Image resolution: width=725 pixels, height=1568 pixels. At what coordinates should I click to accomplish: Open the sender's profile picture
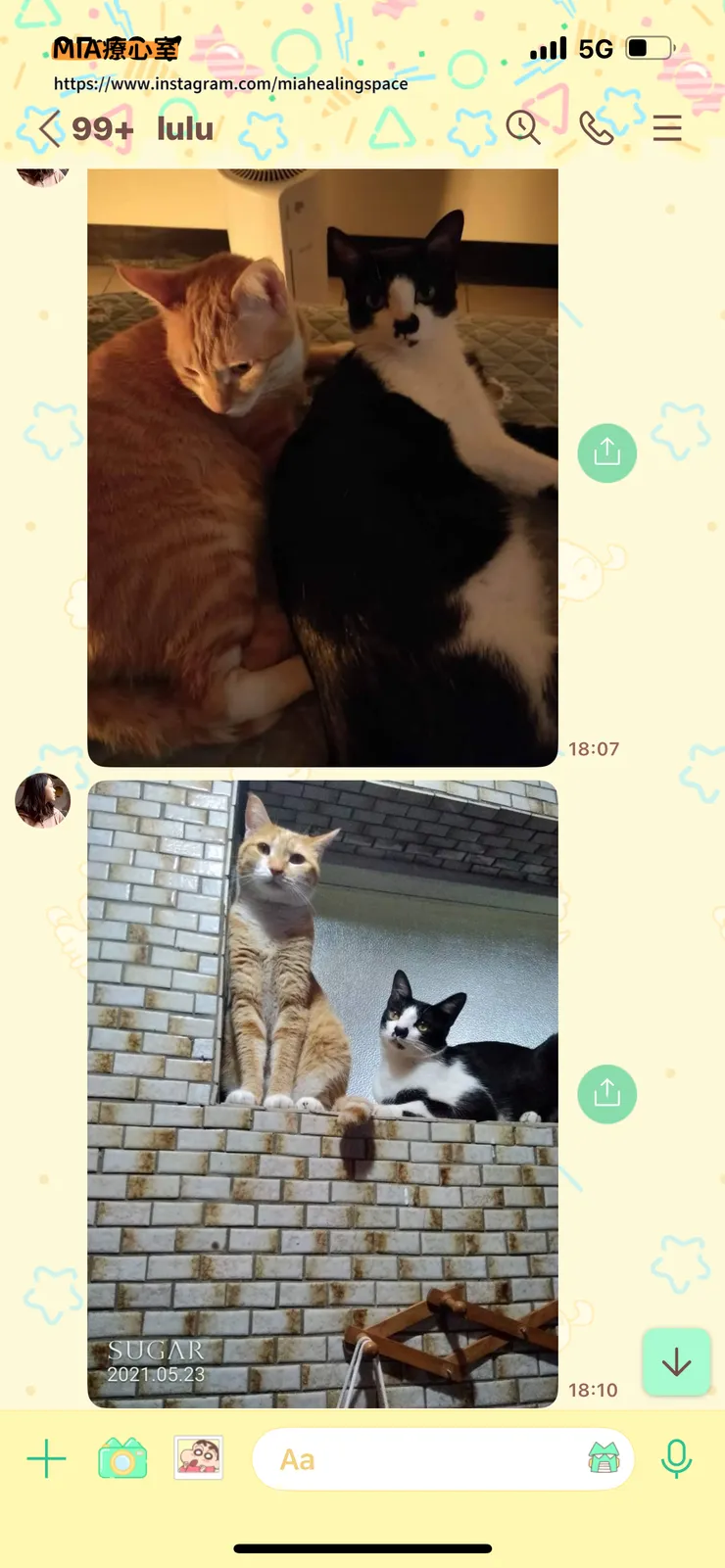tap(42, 799)
